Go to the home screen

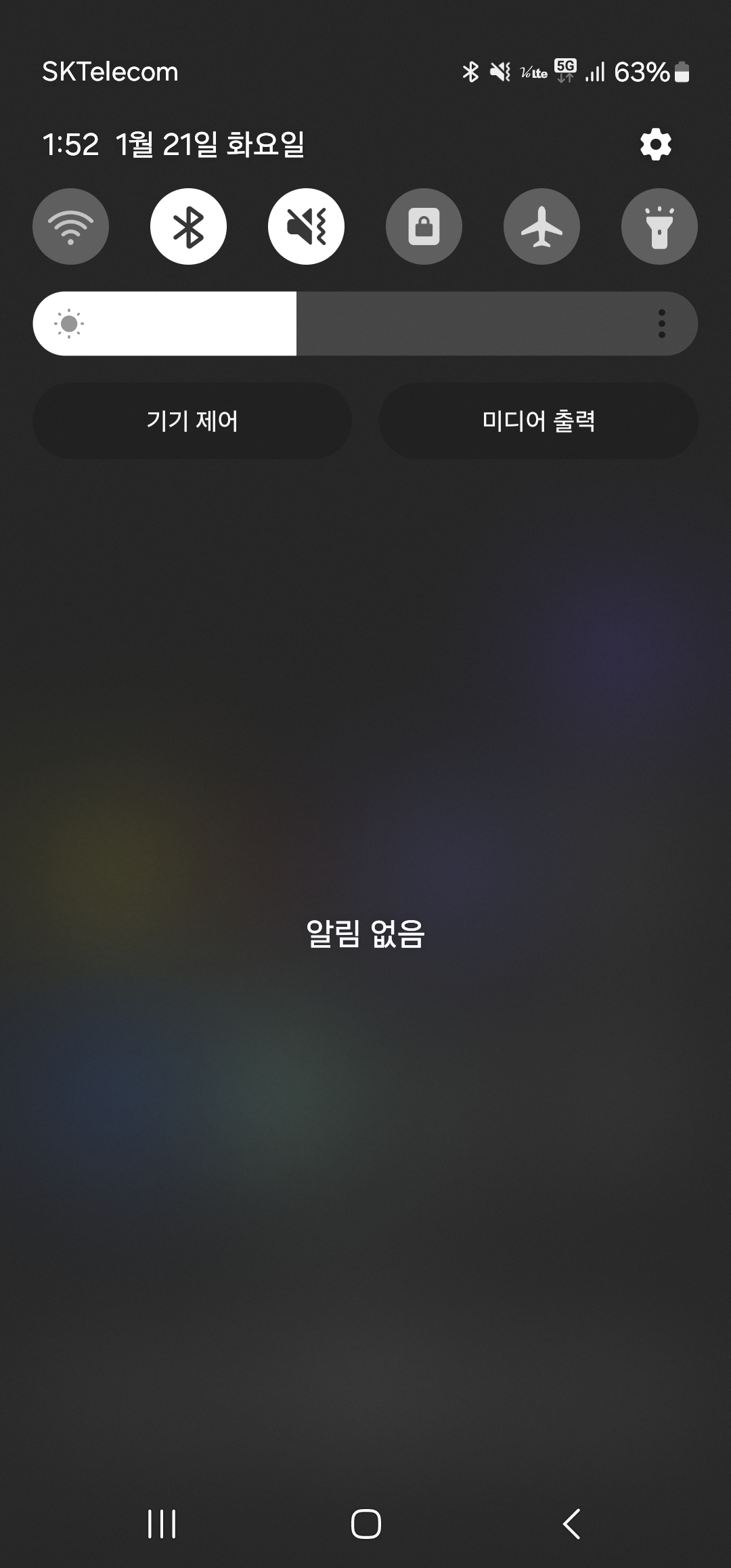[365, 1524]
